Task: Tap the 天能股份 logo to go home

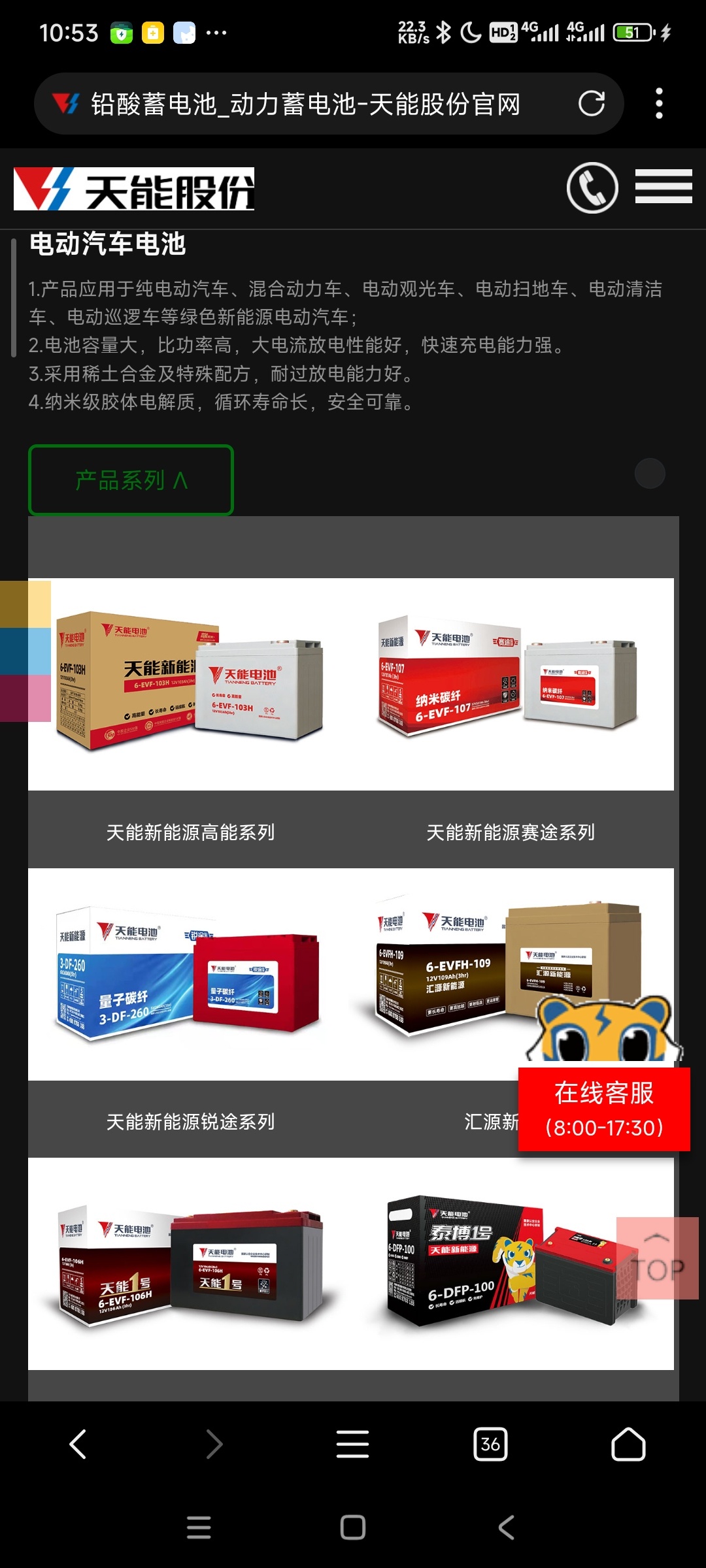Action: coord(134,189)
